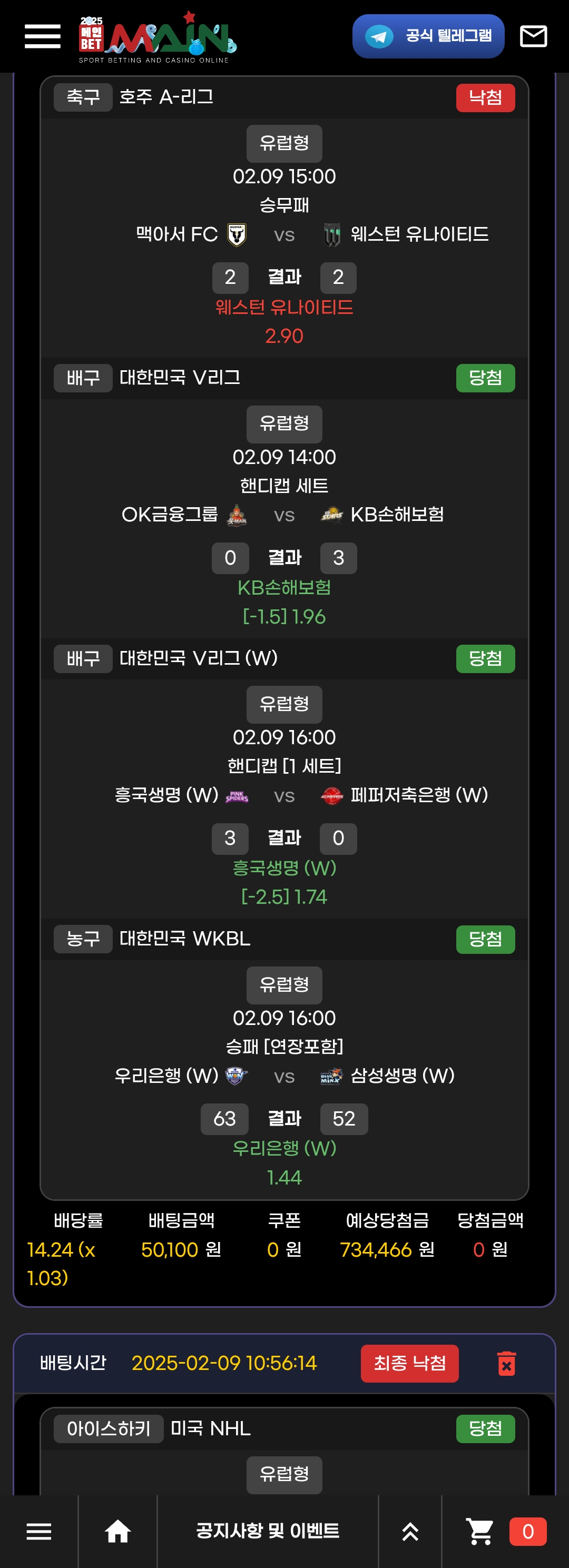569x1568 pixels.
Task: Open the top hamburger menu
Action: point(43,36)
